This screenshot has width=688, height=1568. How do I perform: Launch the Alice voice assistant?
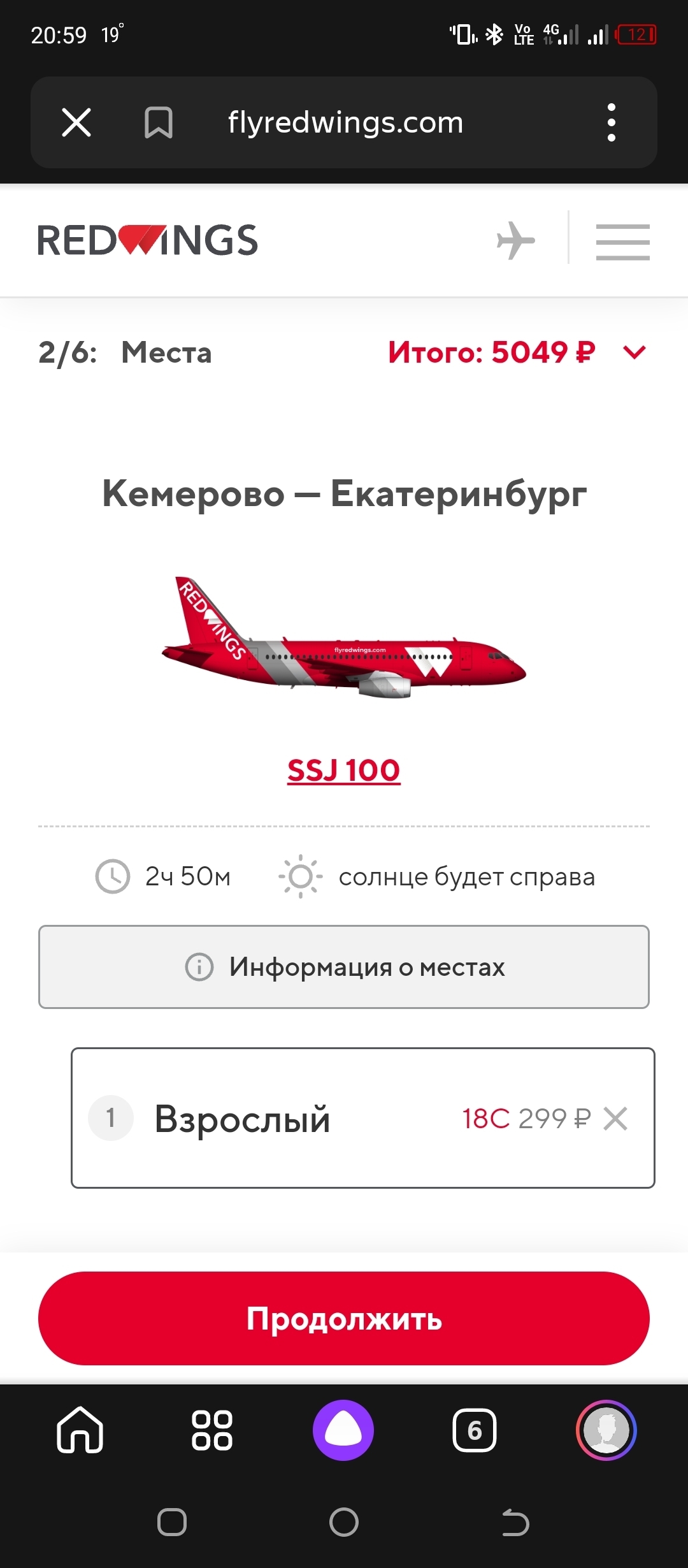point(343,1430)
